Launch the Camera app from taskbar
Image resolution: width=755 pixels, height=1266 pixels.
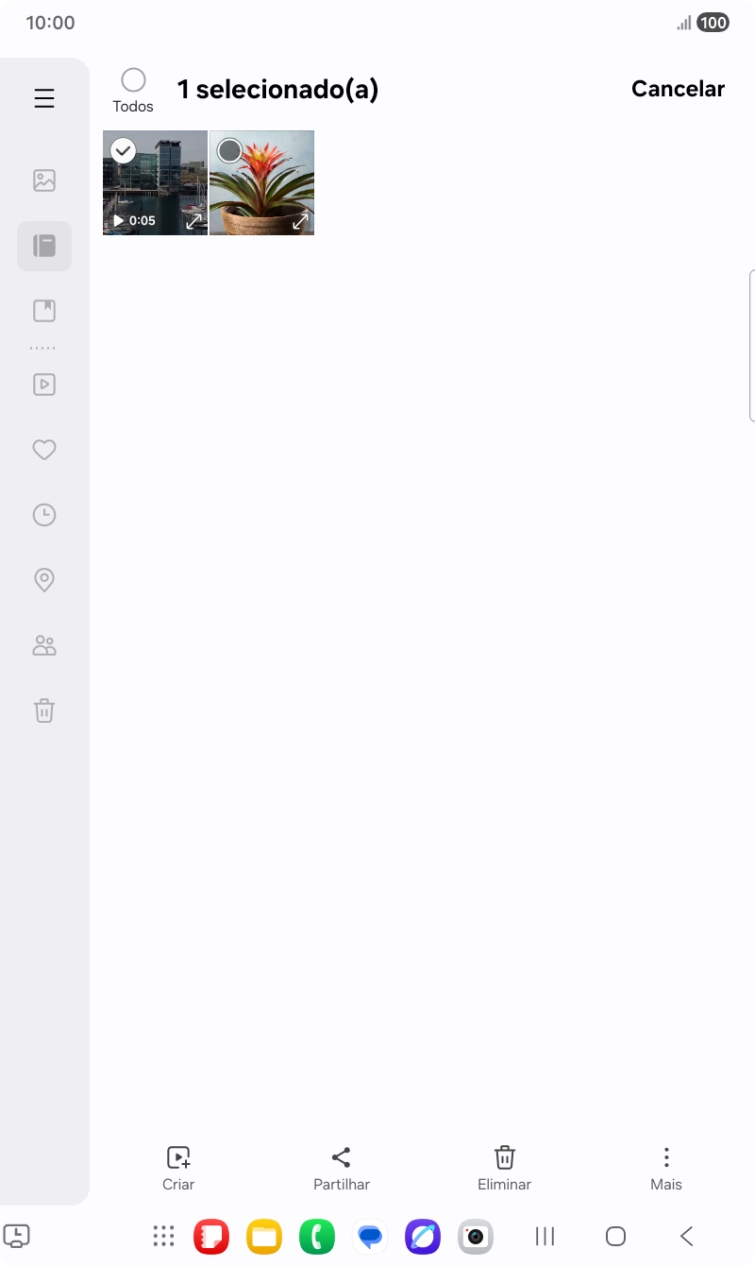point(475,1237)
